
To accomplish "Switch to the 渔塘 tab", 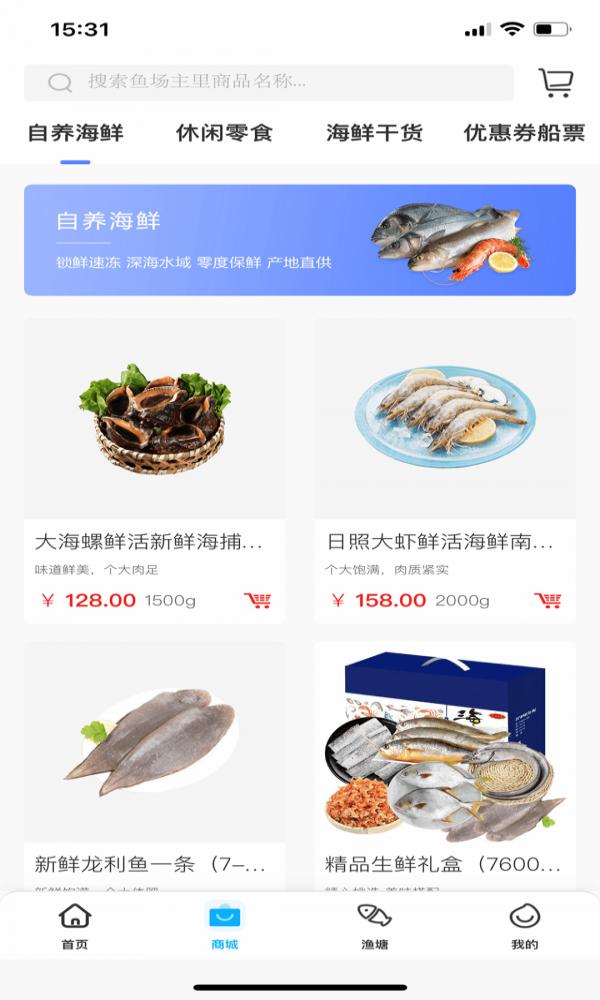I will coord(375,926).
